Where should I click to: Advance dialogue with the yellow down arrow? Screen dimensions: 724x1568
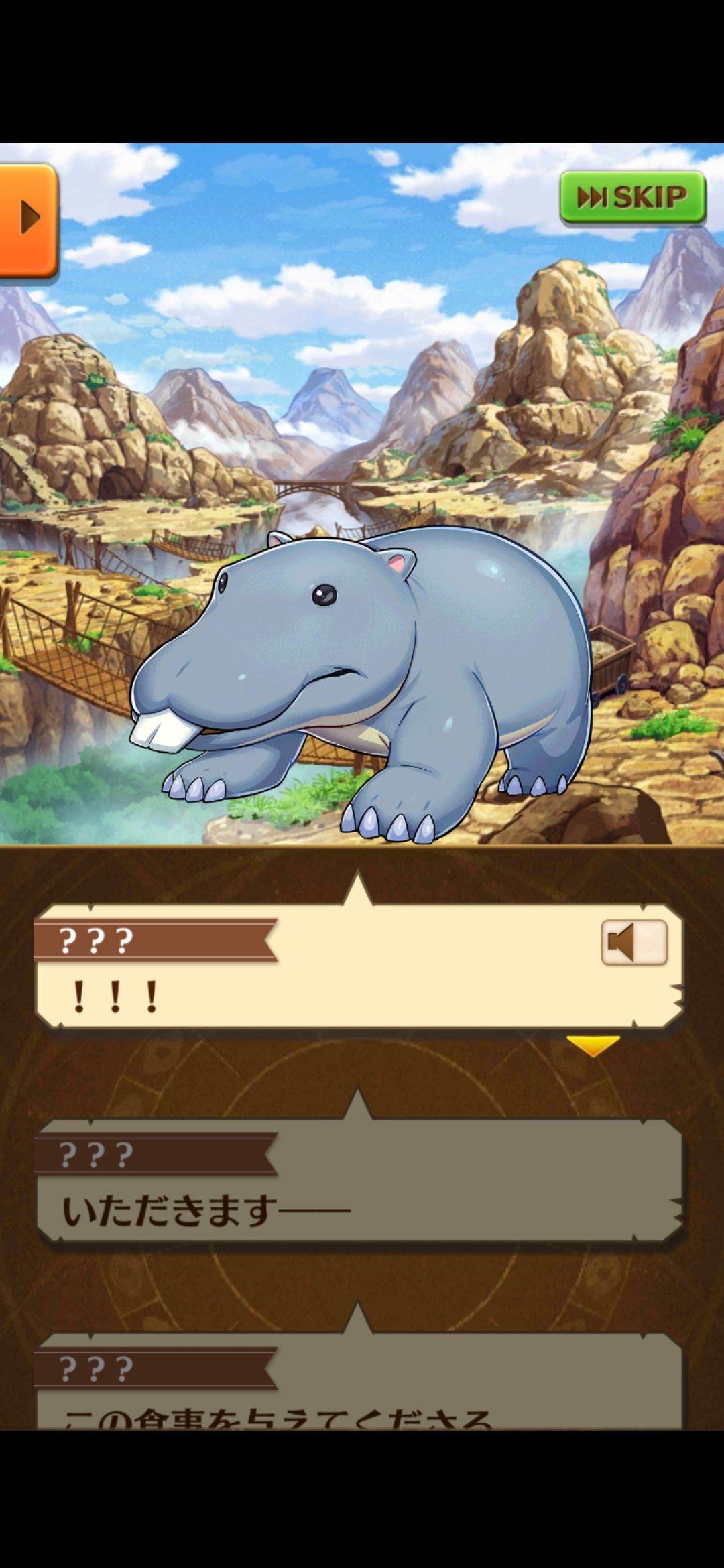coord(593,1046)
